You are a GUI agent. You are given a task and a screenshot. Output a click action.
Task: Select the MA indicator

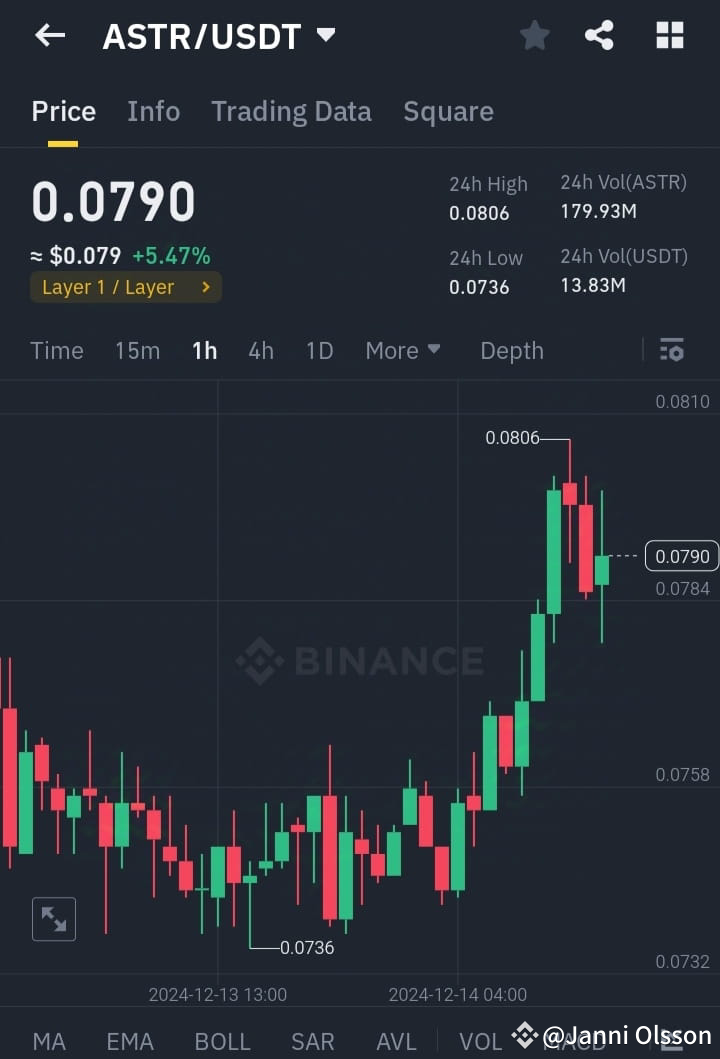click(x=48, y=1041)
